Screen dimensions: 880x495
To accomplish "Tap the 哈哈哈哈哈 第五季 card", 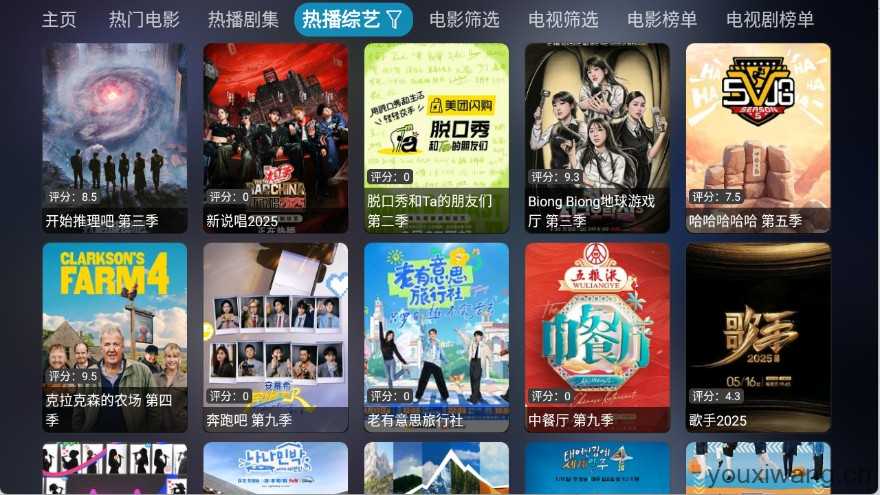I will click(758, 137).
